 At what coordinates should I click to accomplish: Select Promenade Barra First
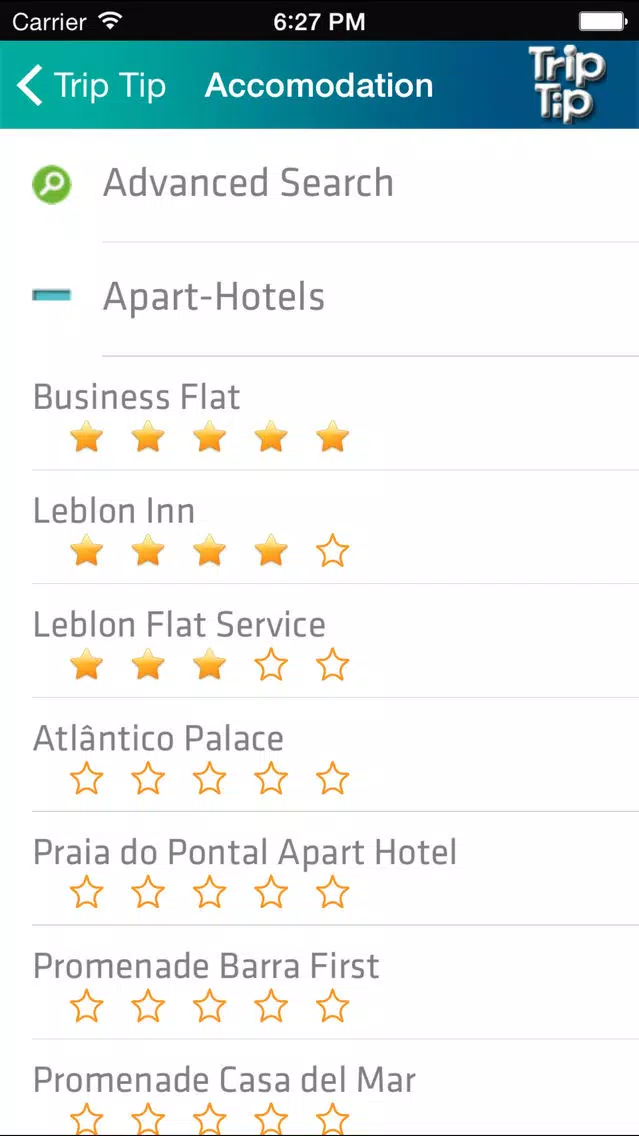[x=320, y=982]
